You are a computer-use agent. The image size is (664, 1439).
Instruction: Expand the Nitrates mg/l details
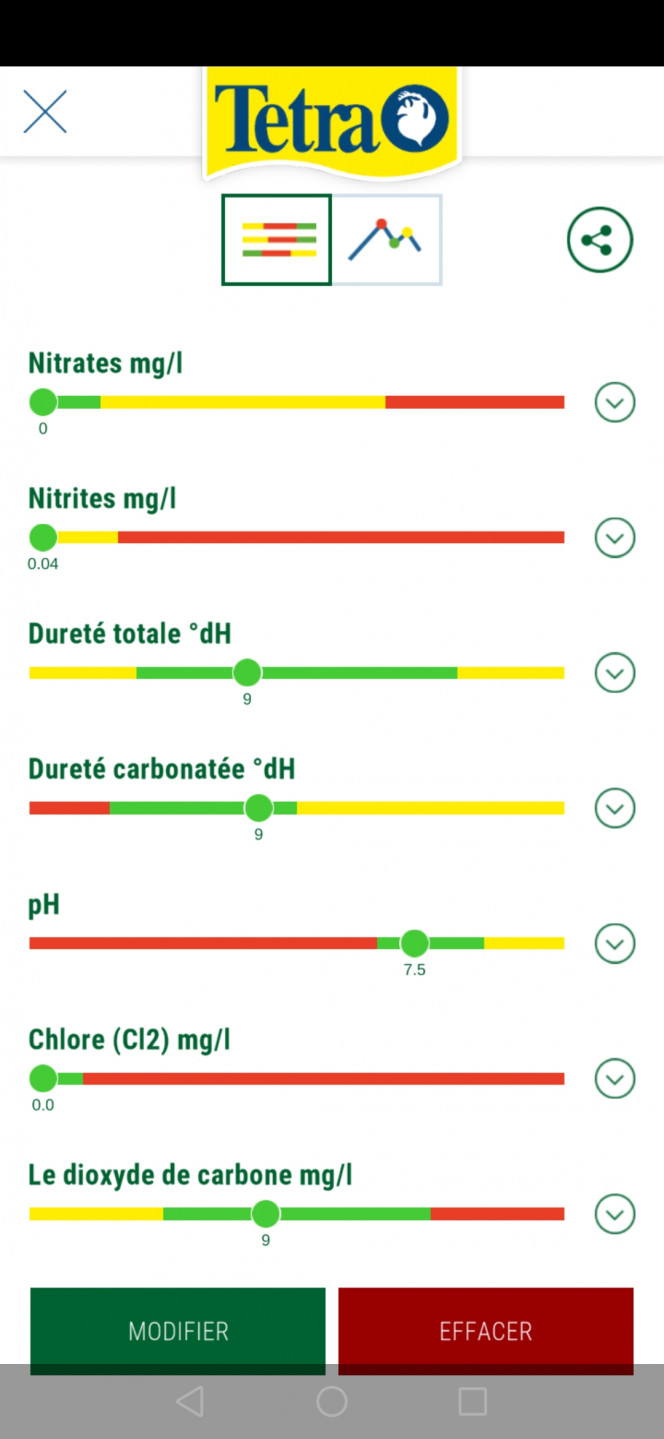pyautogui.click(x=615, y=403)
